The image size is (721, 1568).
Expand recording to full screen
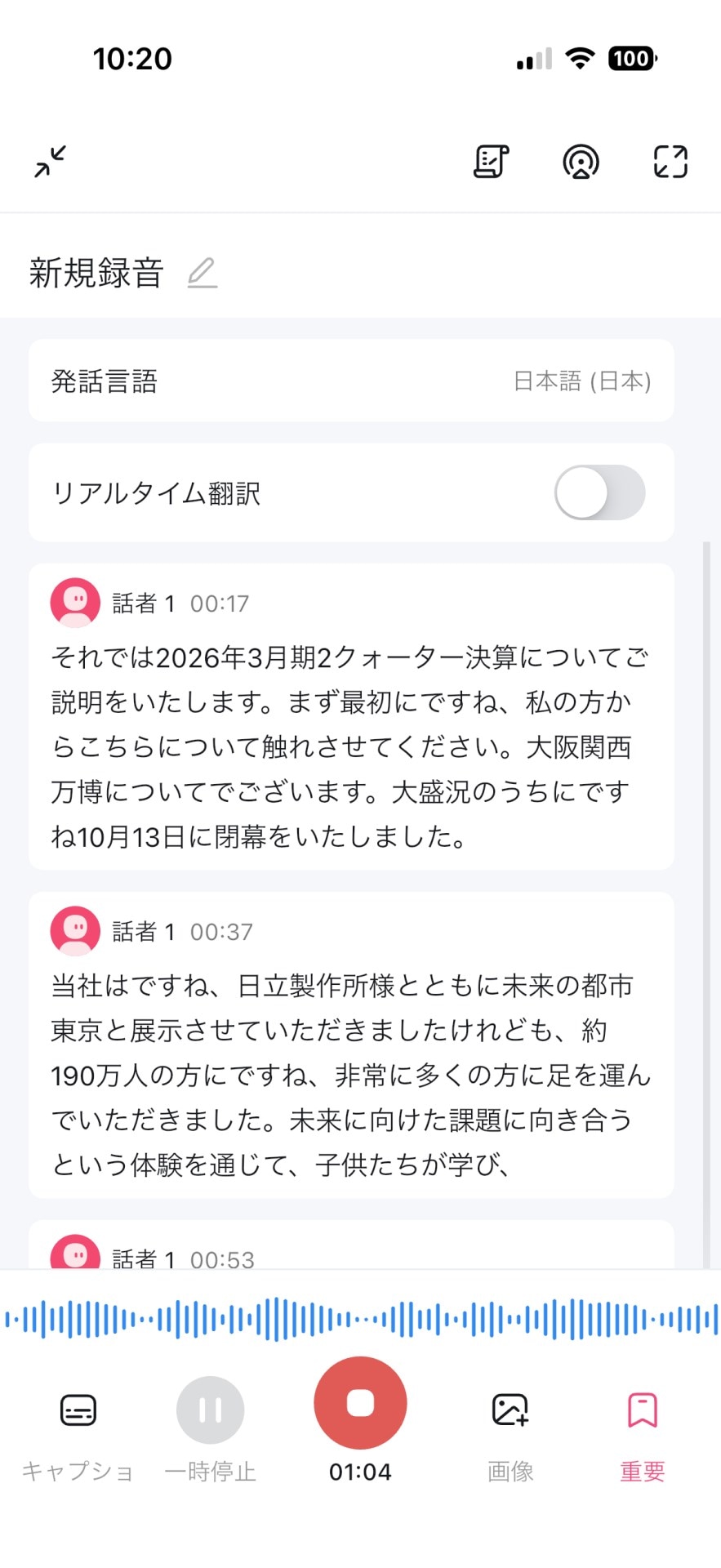pos(670,162)
